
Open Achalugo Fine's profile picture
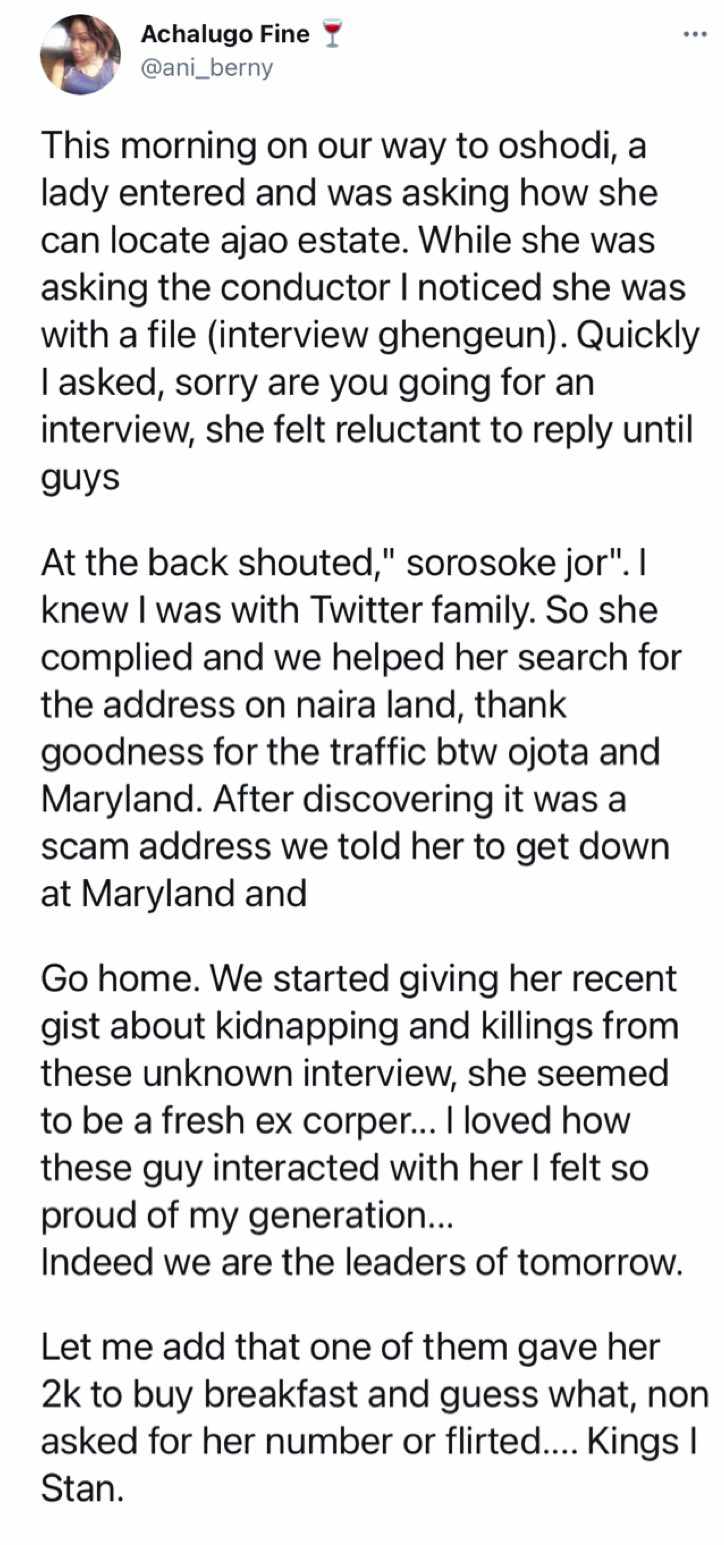(x=80, y=55)
